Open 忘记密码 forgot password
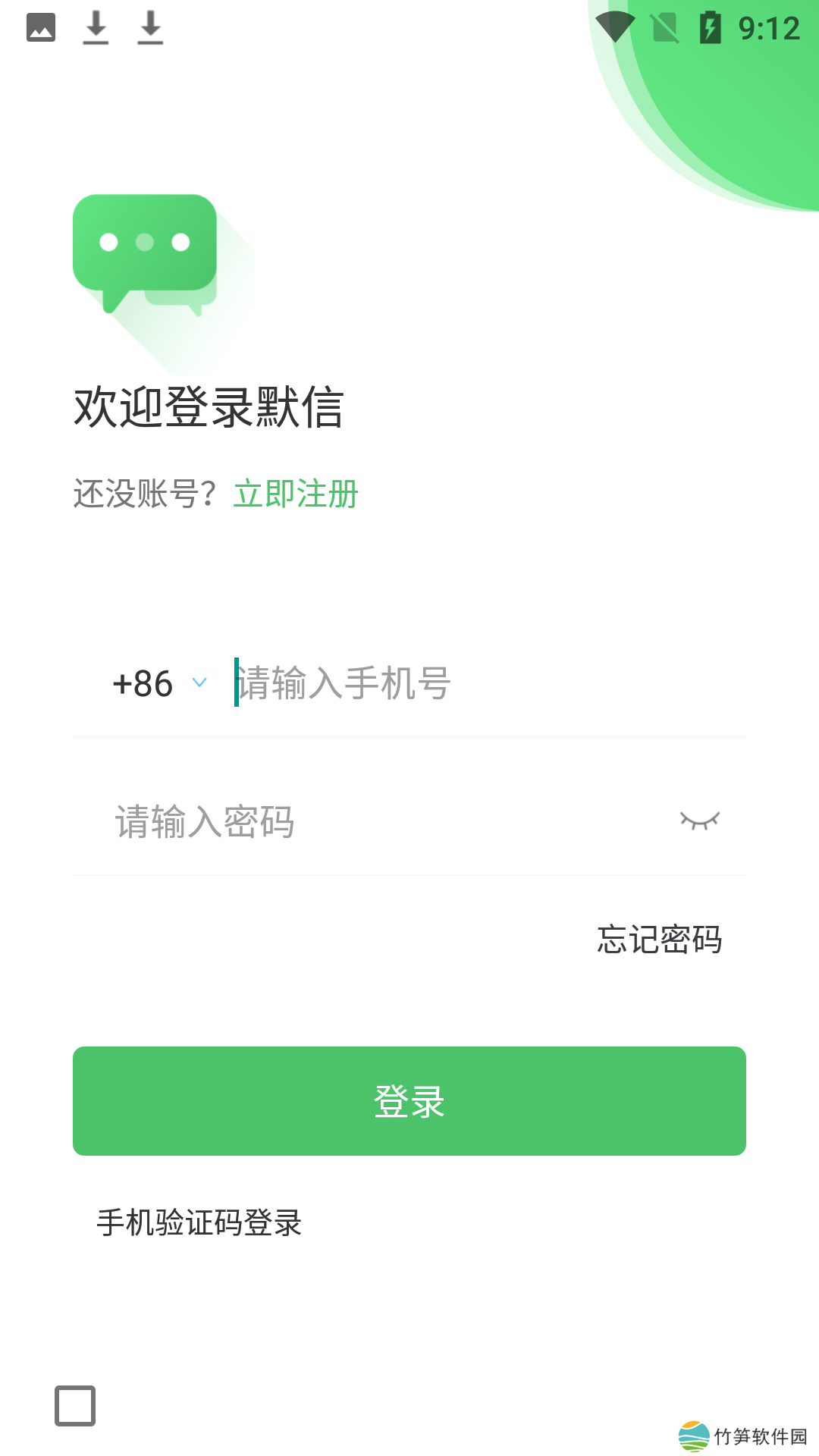This screenshot has width=819, height=1456. tap(659, 940)
